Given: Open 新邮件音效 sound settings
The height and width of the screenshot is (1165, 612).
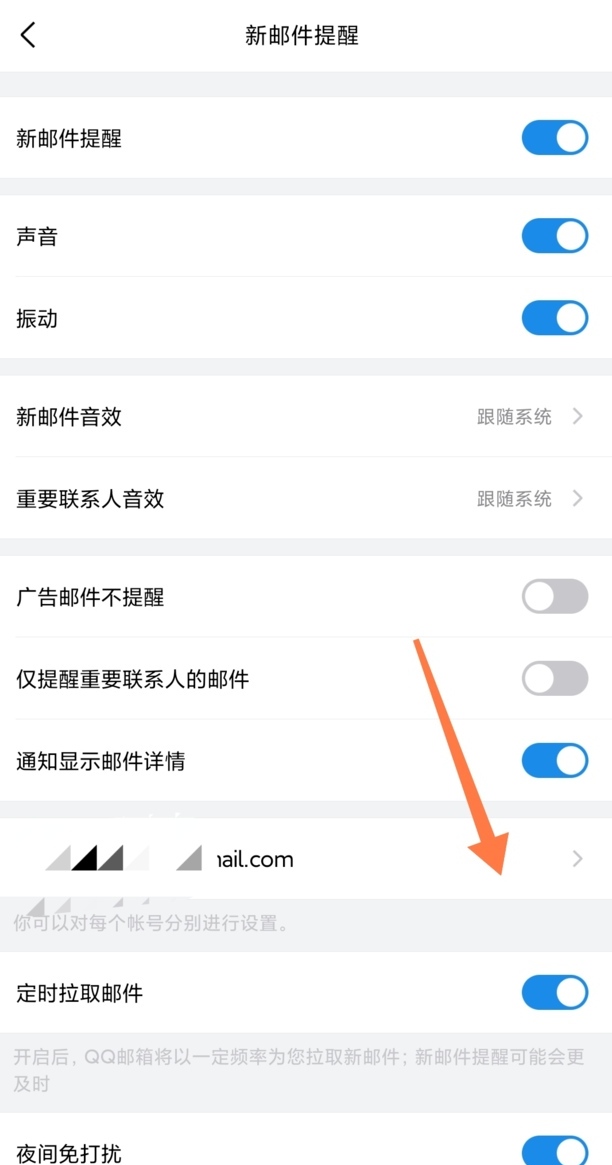Looking at the screenshot, I should [x=306, y=417].
